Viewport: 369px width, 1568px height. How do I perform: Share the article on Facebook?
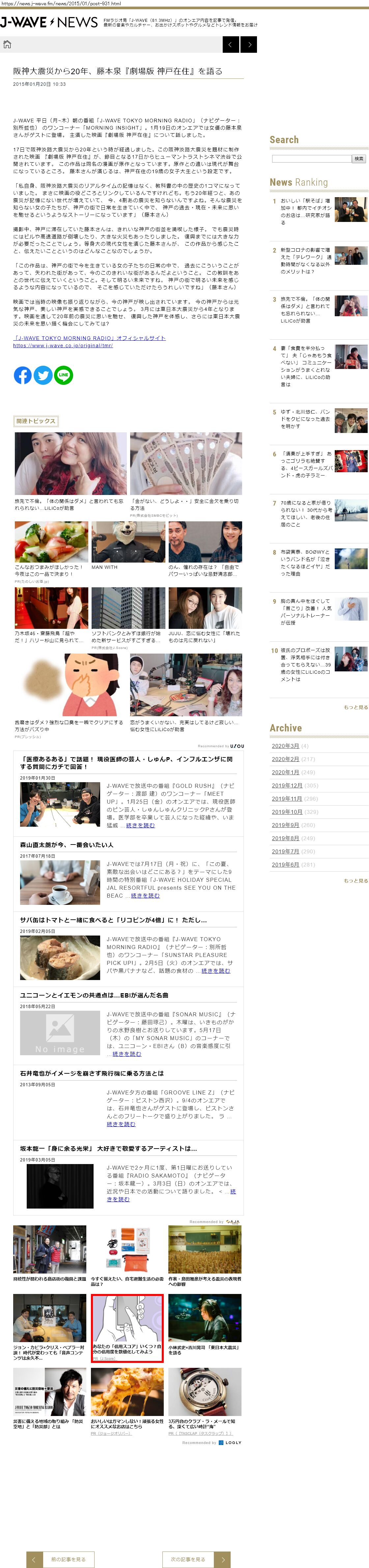(22, 375)
